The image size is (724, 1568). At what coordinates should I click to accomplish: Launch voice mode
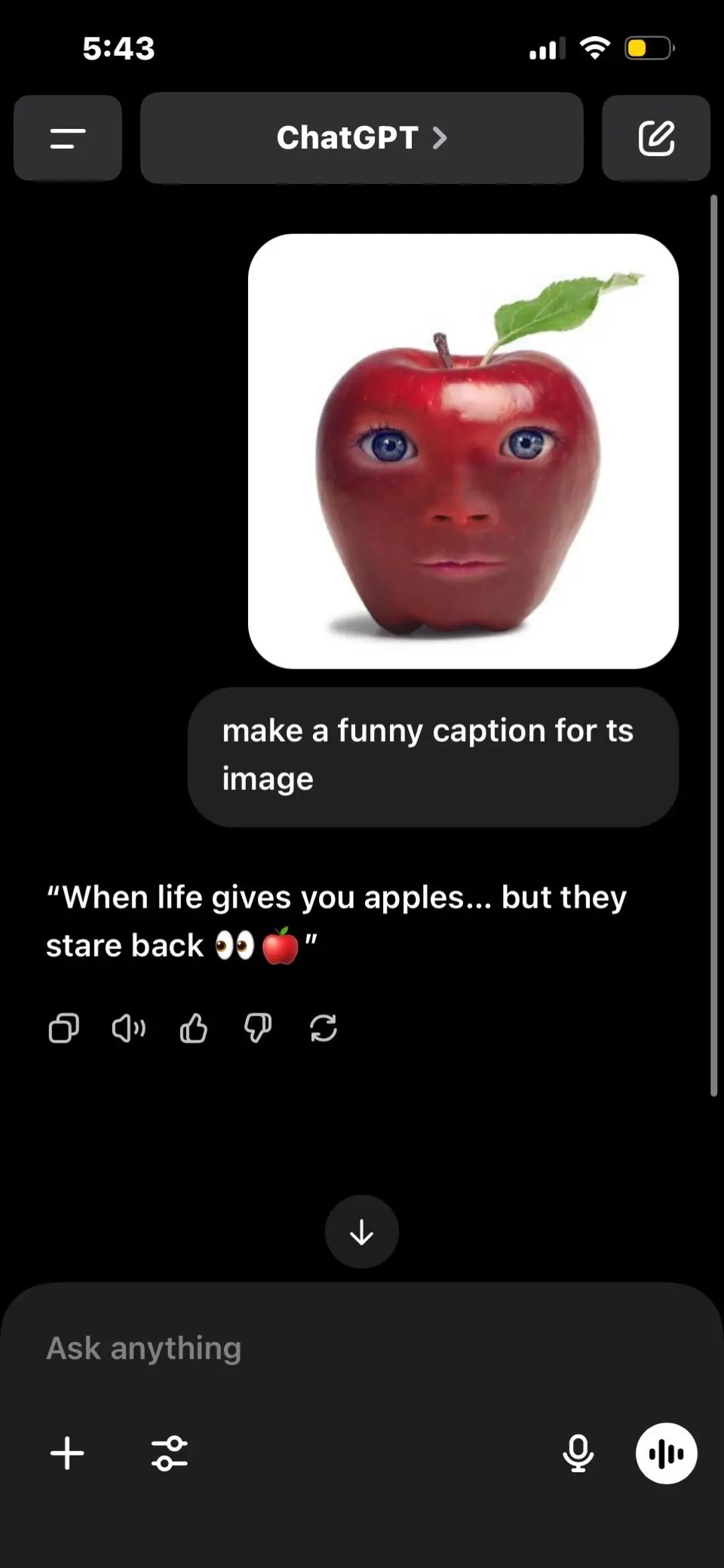coord(666,1453)
